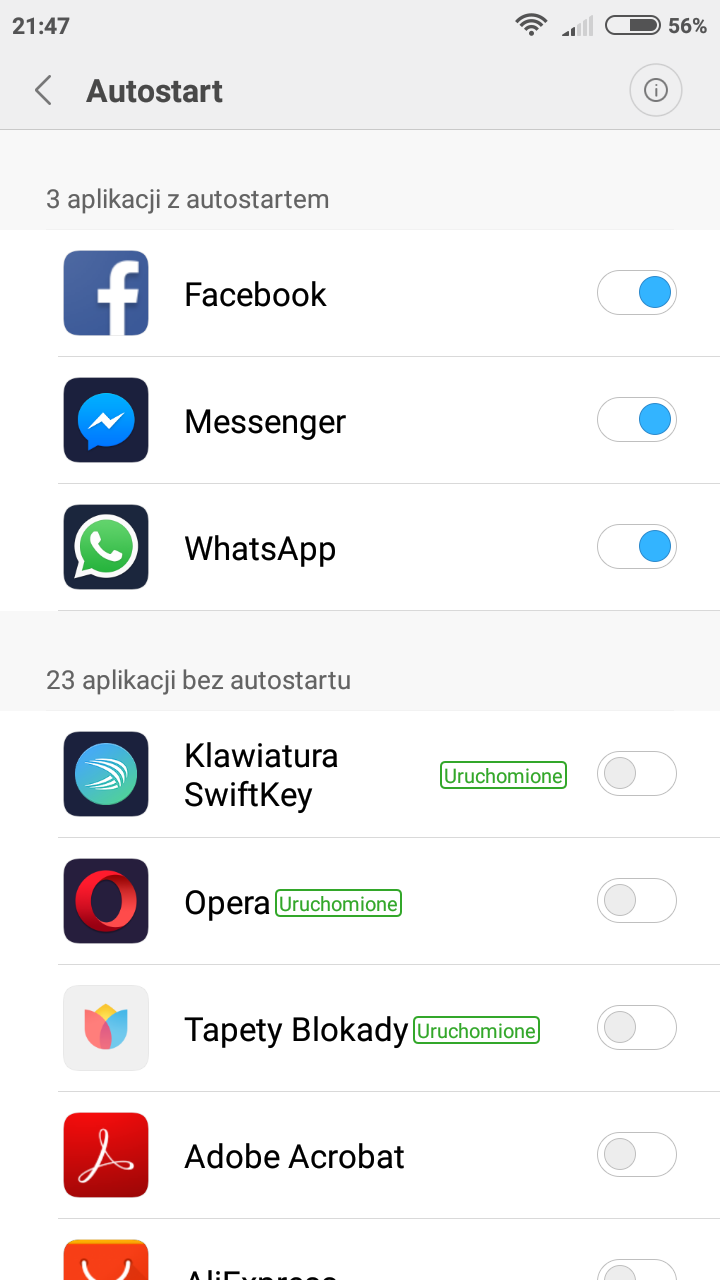Enable autostart for Klawiatura SwiftKey
The width and height of the screenshot is (720, 1280).
click(636, 775)
